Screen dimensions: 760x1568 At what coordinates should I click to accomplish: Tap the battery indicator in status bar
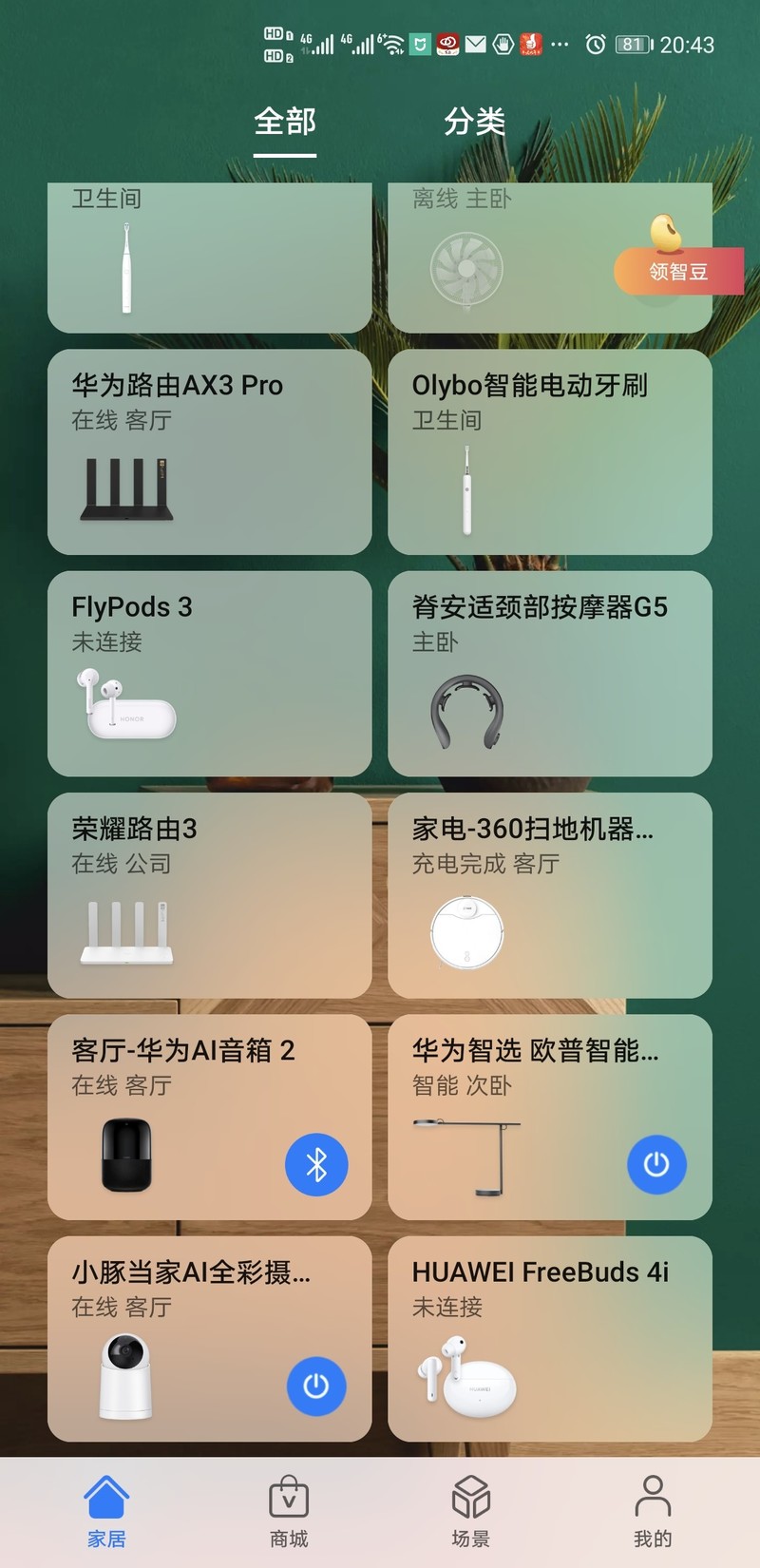[x=635, y=43]
